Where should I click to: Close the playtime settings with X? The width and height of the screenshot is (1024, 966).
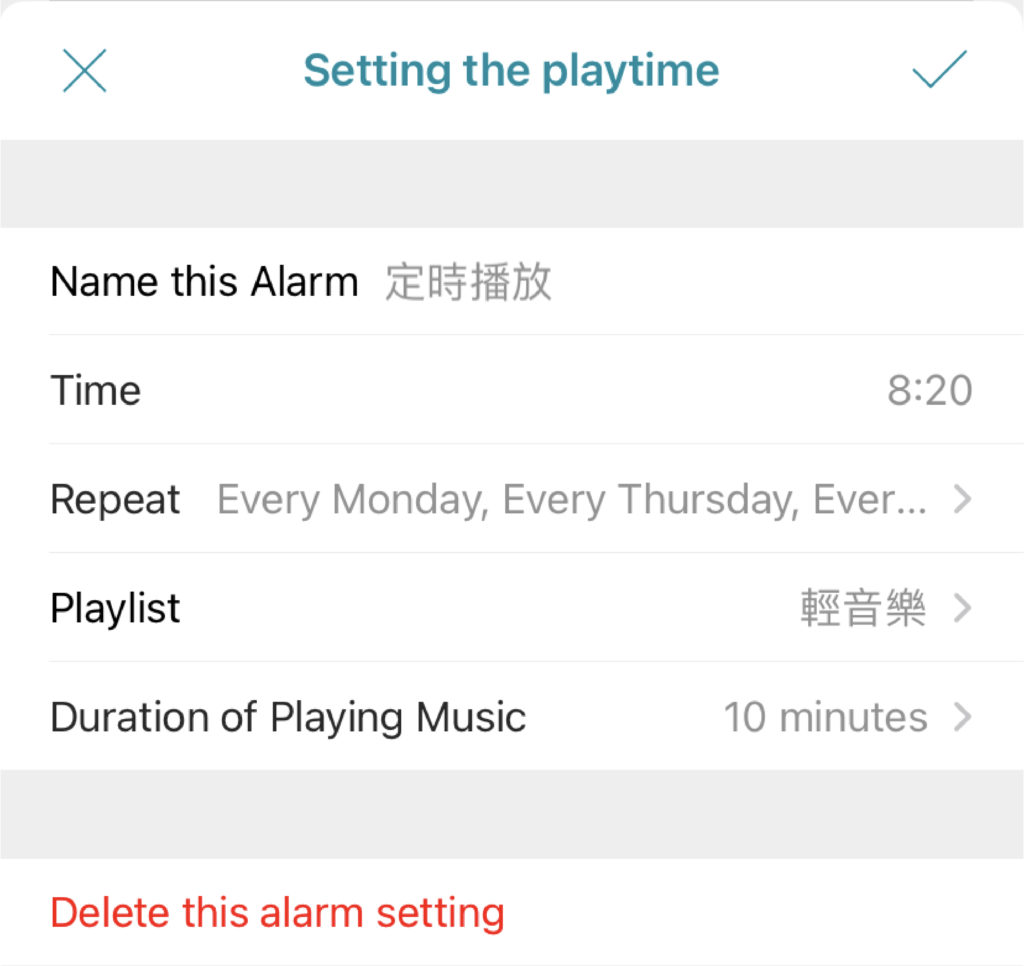click(84, 71)
